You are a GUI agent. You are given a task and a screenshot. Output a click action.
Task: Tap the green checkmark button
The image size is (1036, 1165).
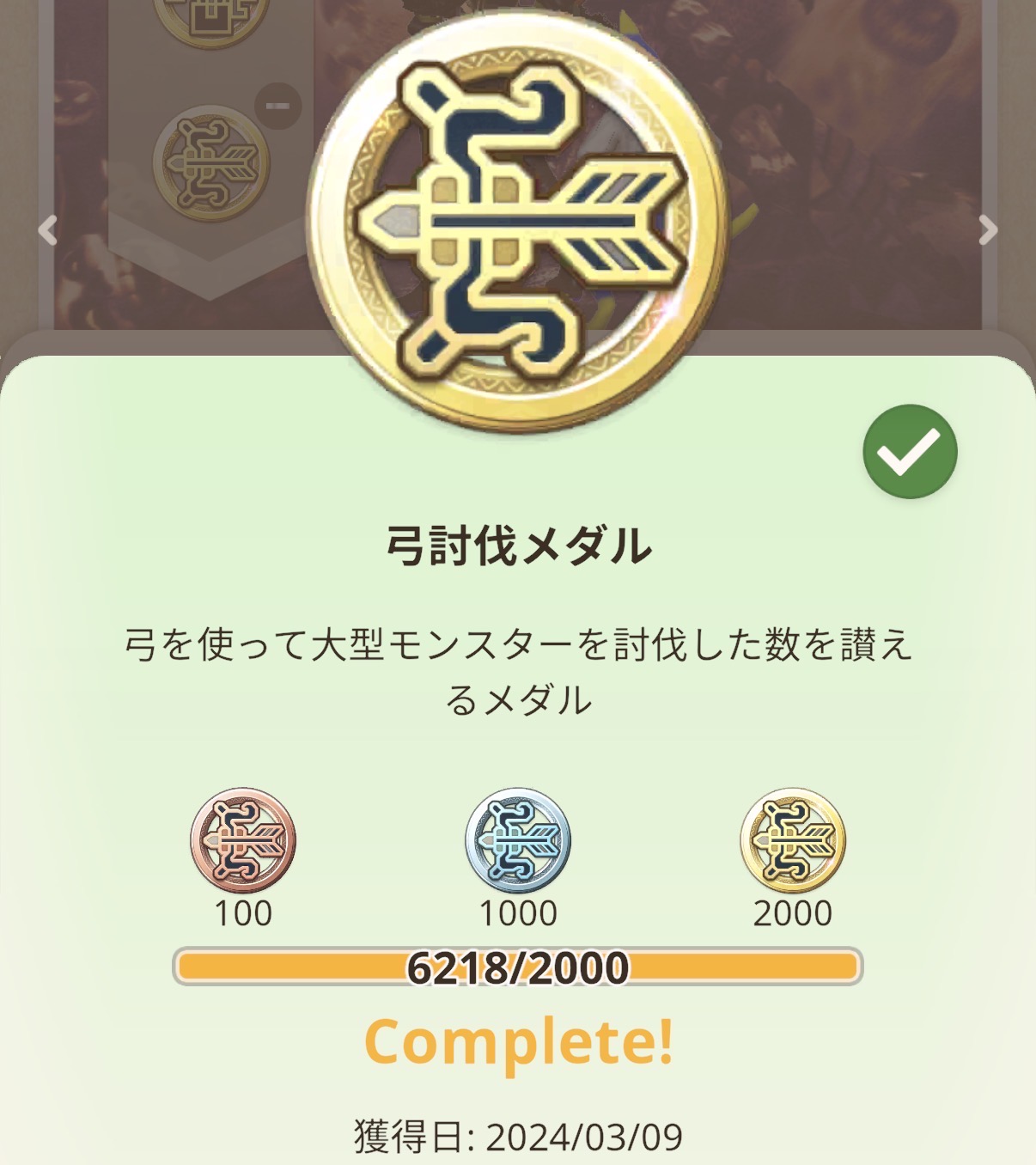[910, 452]
